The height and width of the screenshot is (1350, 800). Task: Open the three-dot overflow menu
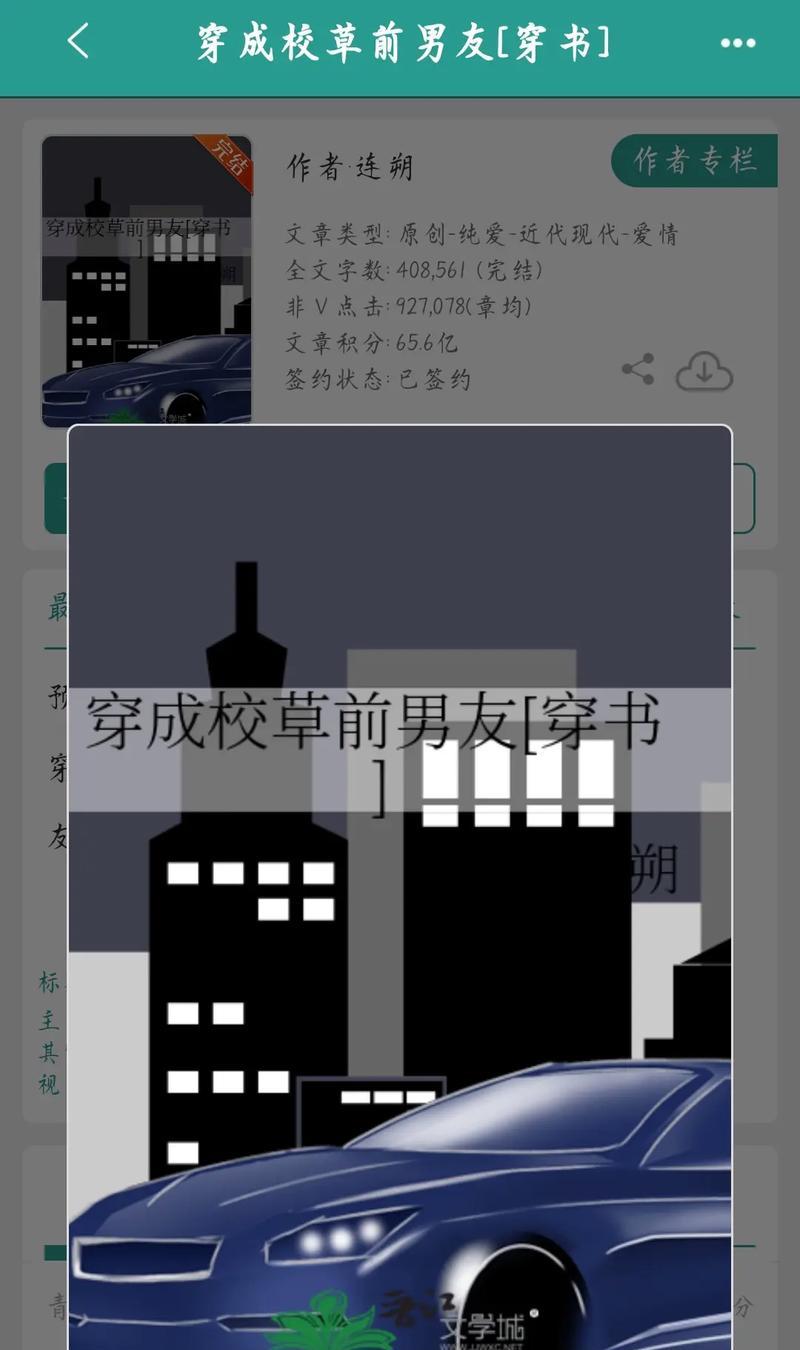pos(738,43)
